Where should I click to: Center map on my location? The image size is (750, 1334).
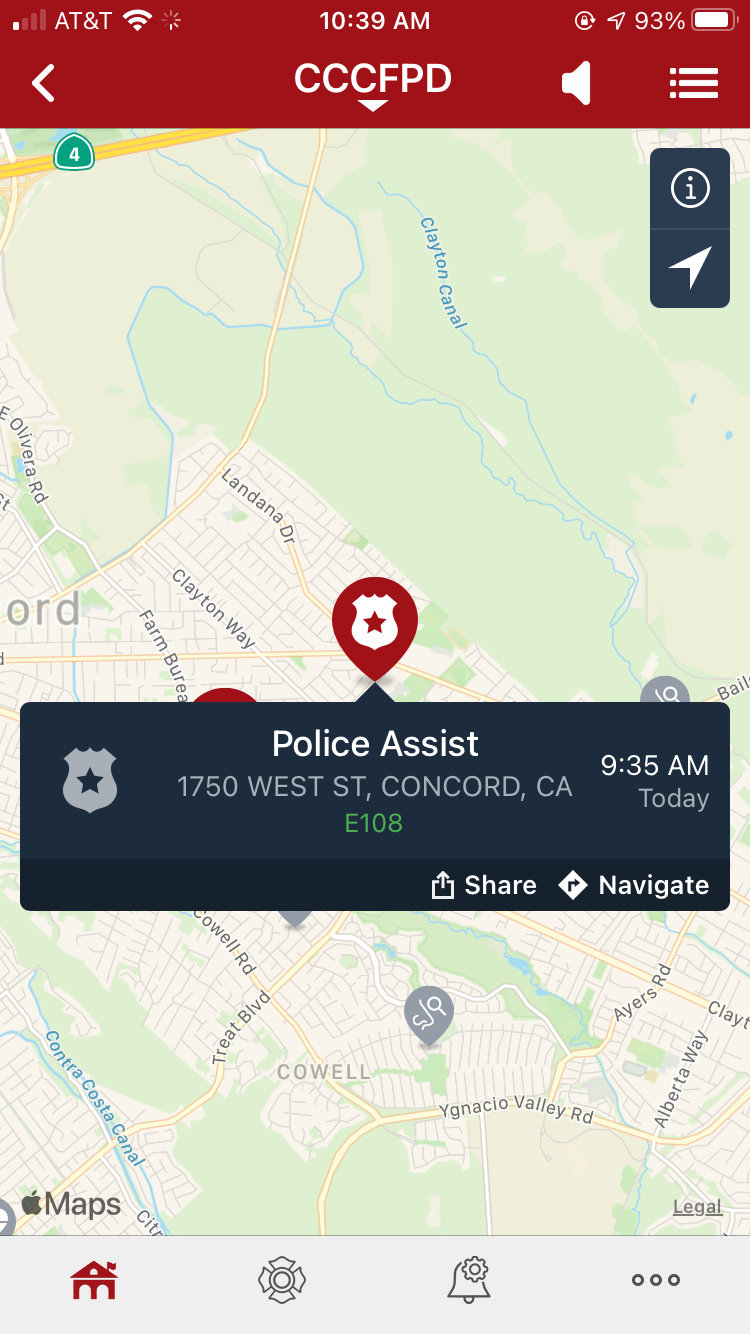point(690,268)
